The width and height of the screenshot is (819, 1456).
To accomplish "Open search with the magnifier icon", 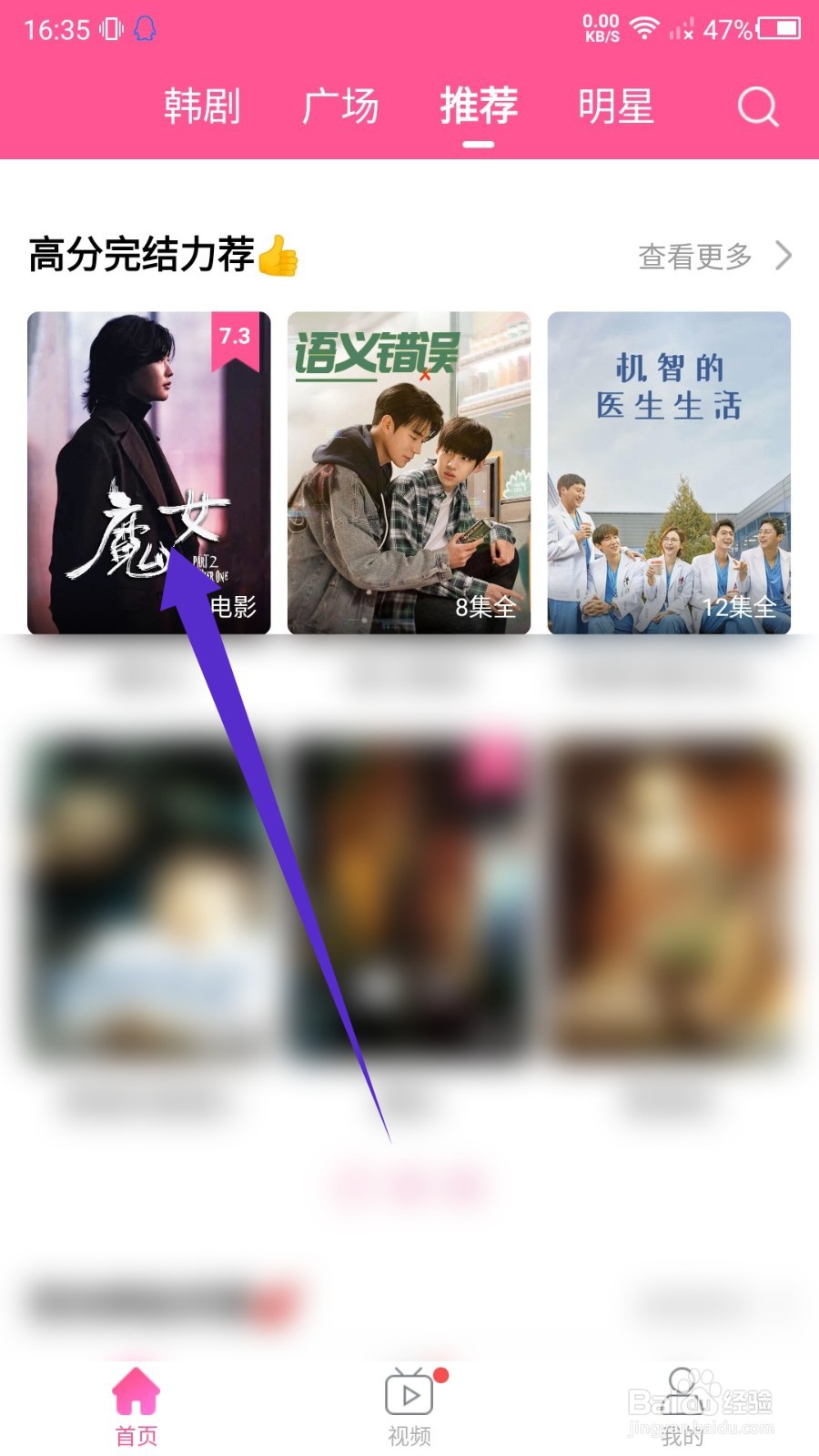I will (x=755, y=108).
